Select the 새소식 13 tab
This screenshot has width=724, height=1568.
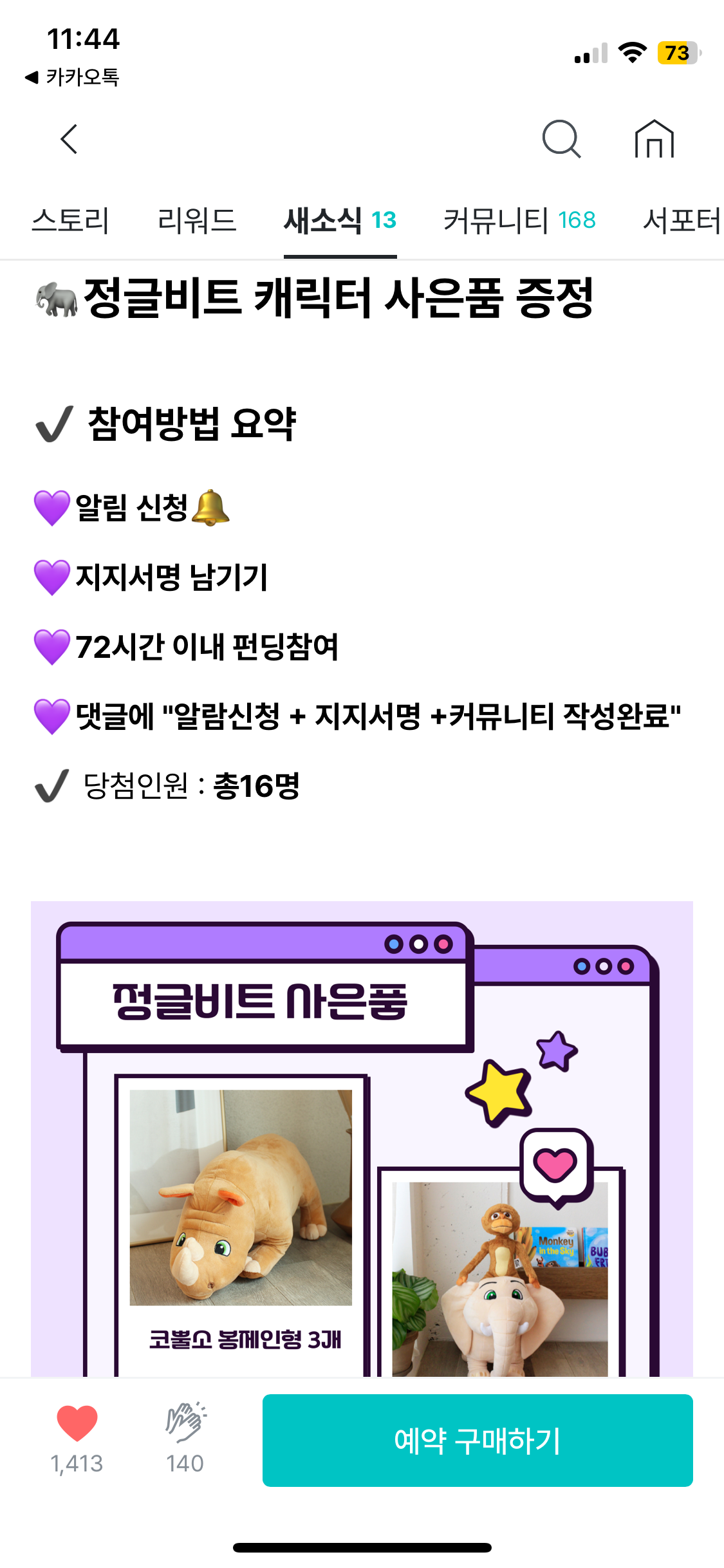[340, 220]
